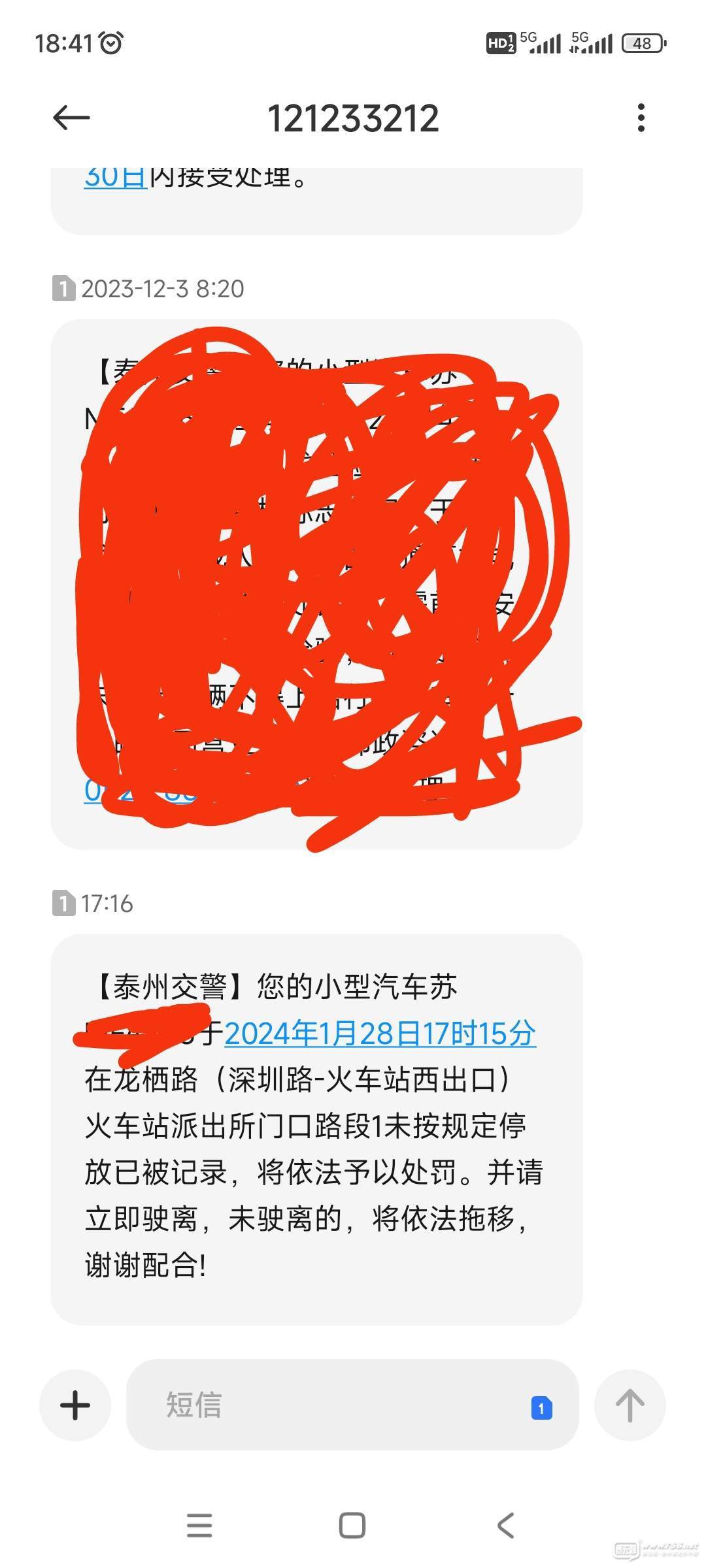The width and height of the screenshot is (706, 1568).
Task: Send the message with the up arrow
Action: [x=630, y=1405]
